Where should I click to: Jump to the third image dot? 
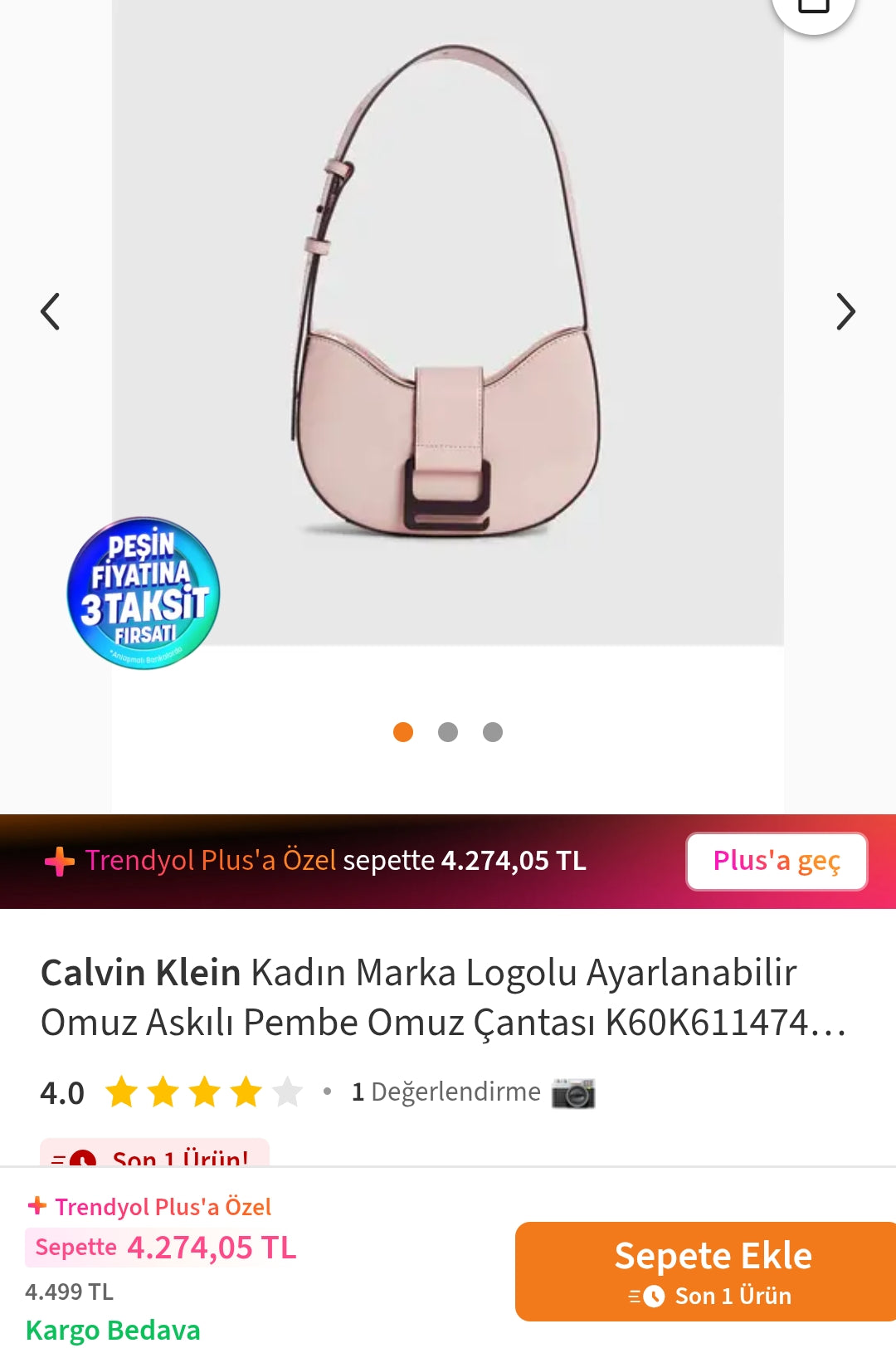(493, 732)
